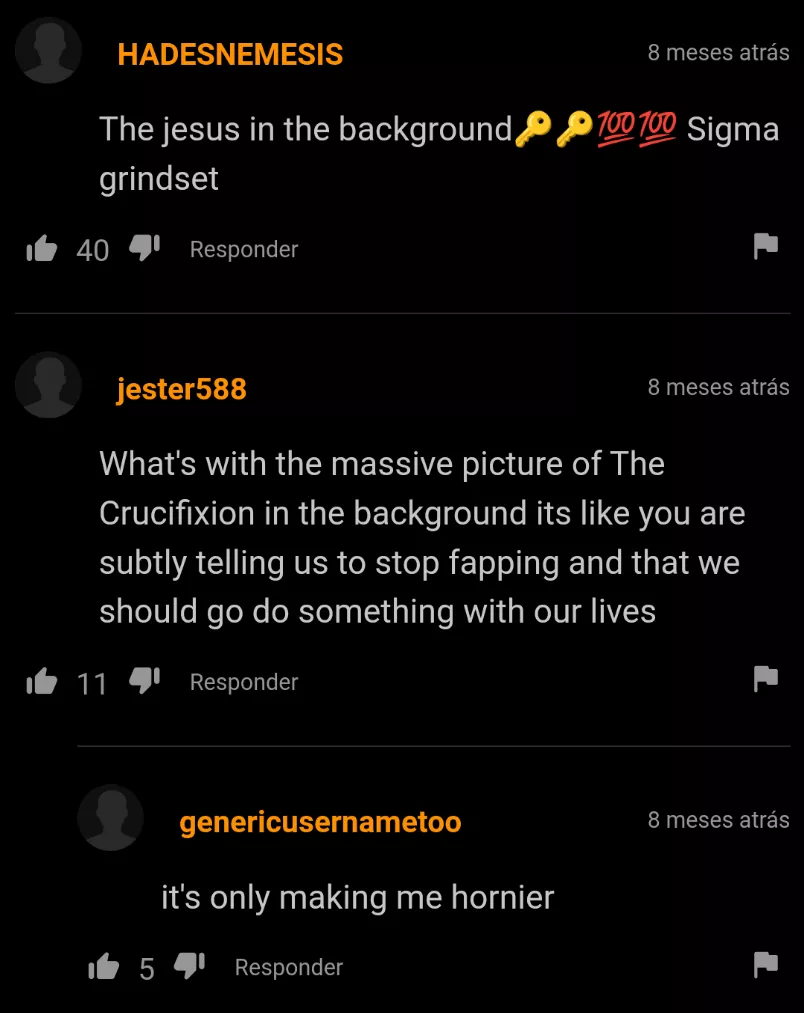
Task: Dislike genericusernametoo's reply
Action: click(189, 966)
